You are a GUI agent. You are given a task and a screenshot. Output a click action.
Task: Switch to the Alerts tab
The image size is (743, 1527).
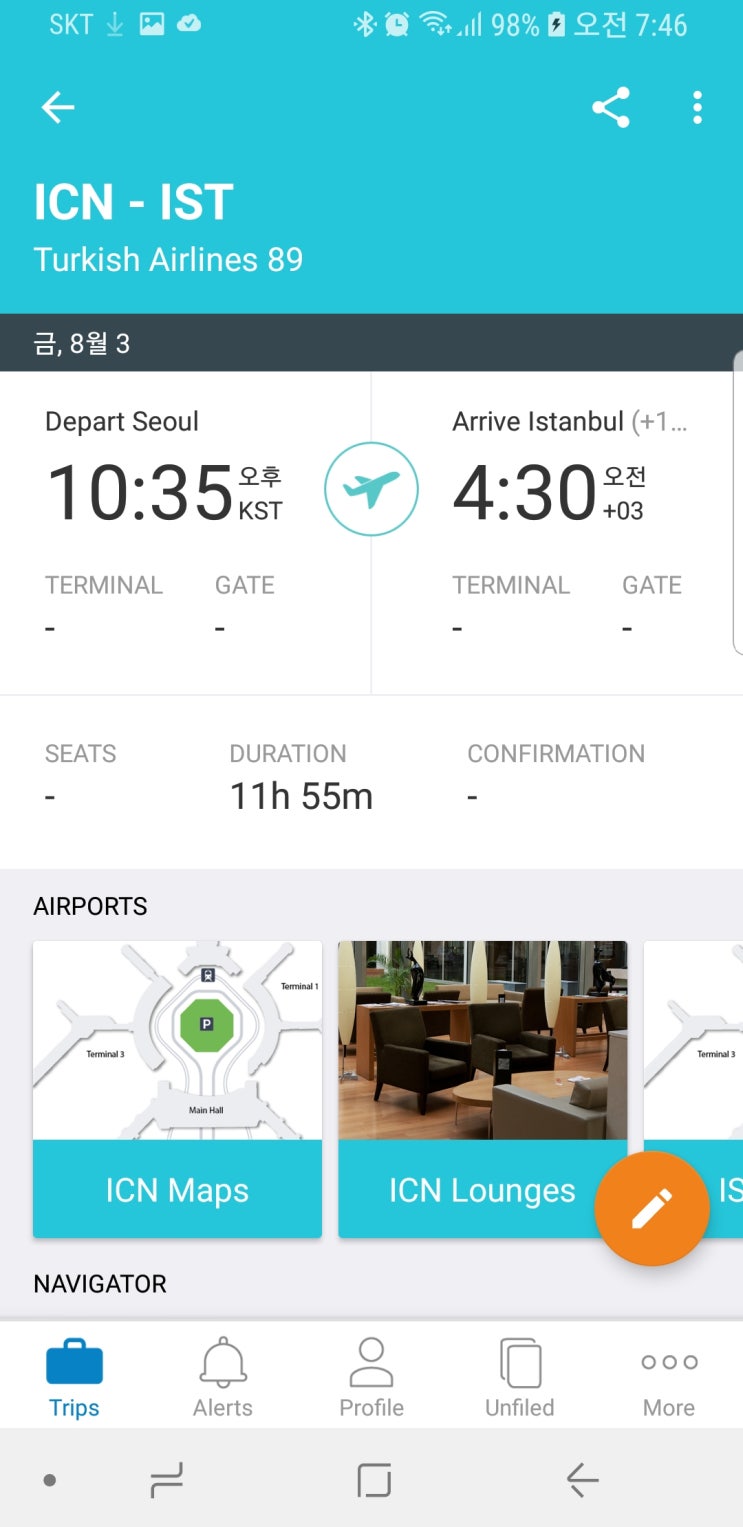point(222,1379)
